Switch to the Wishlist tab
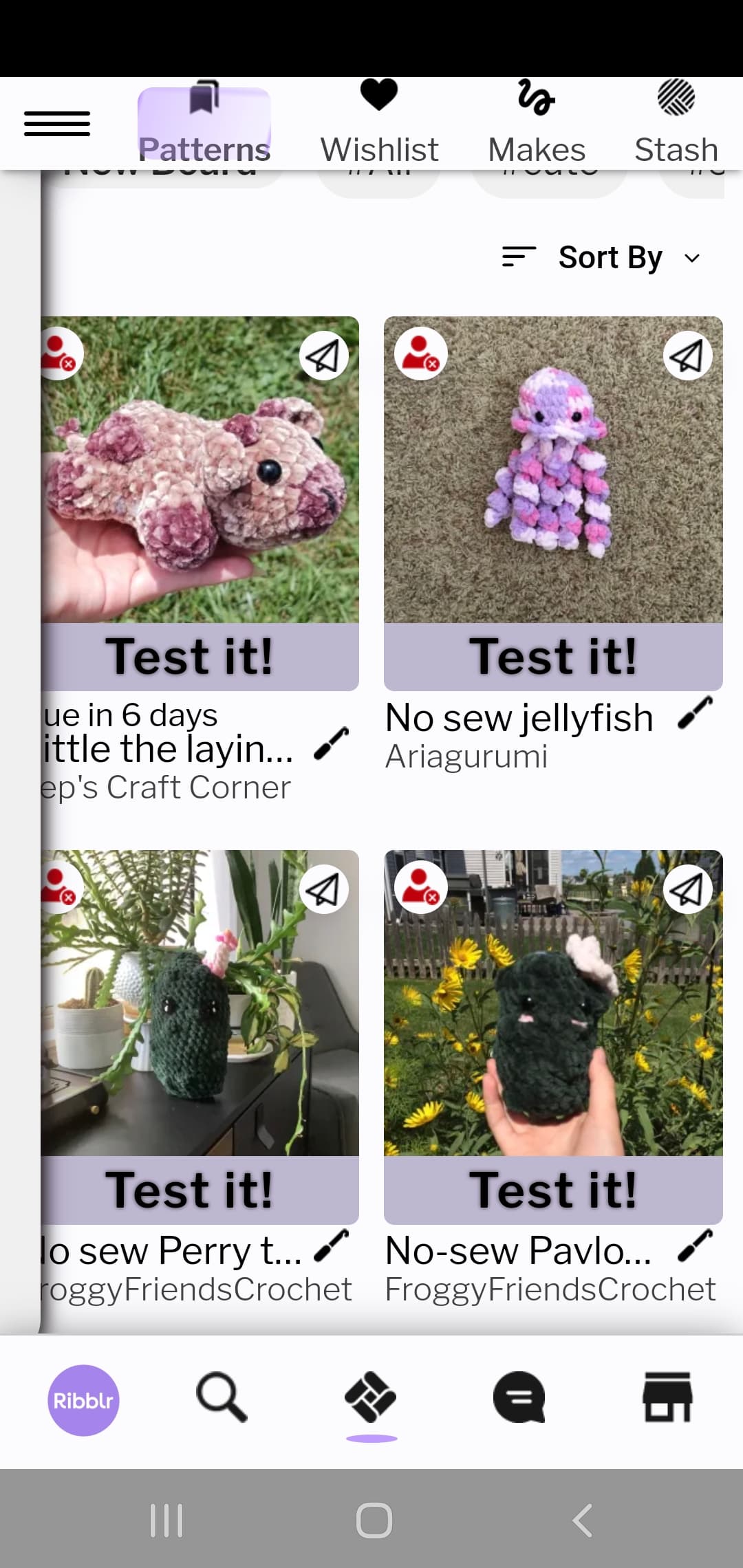743x1568 pixels. click(x=379, y=124)
